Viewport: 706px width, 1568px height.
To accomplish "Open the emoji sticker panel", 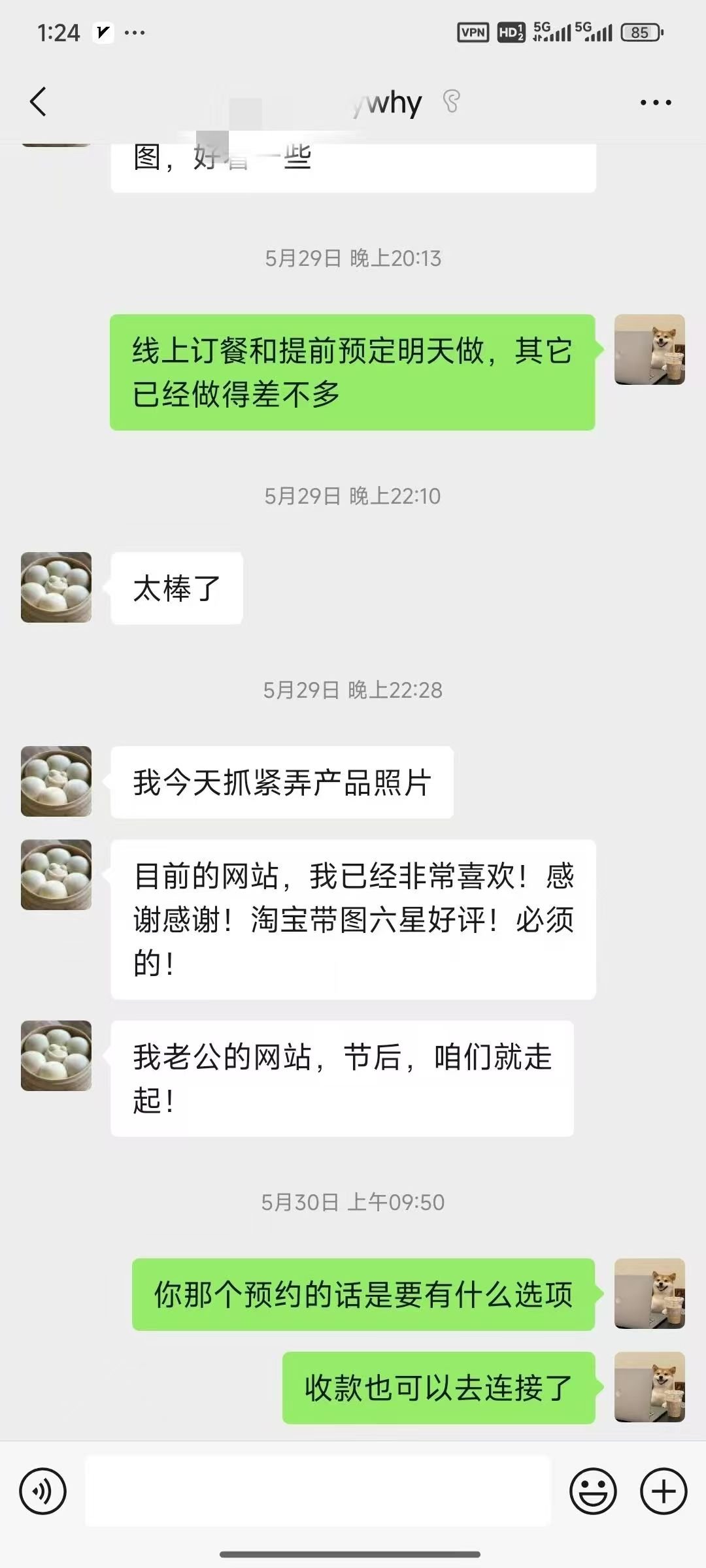I will 593,1492.
